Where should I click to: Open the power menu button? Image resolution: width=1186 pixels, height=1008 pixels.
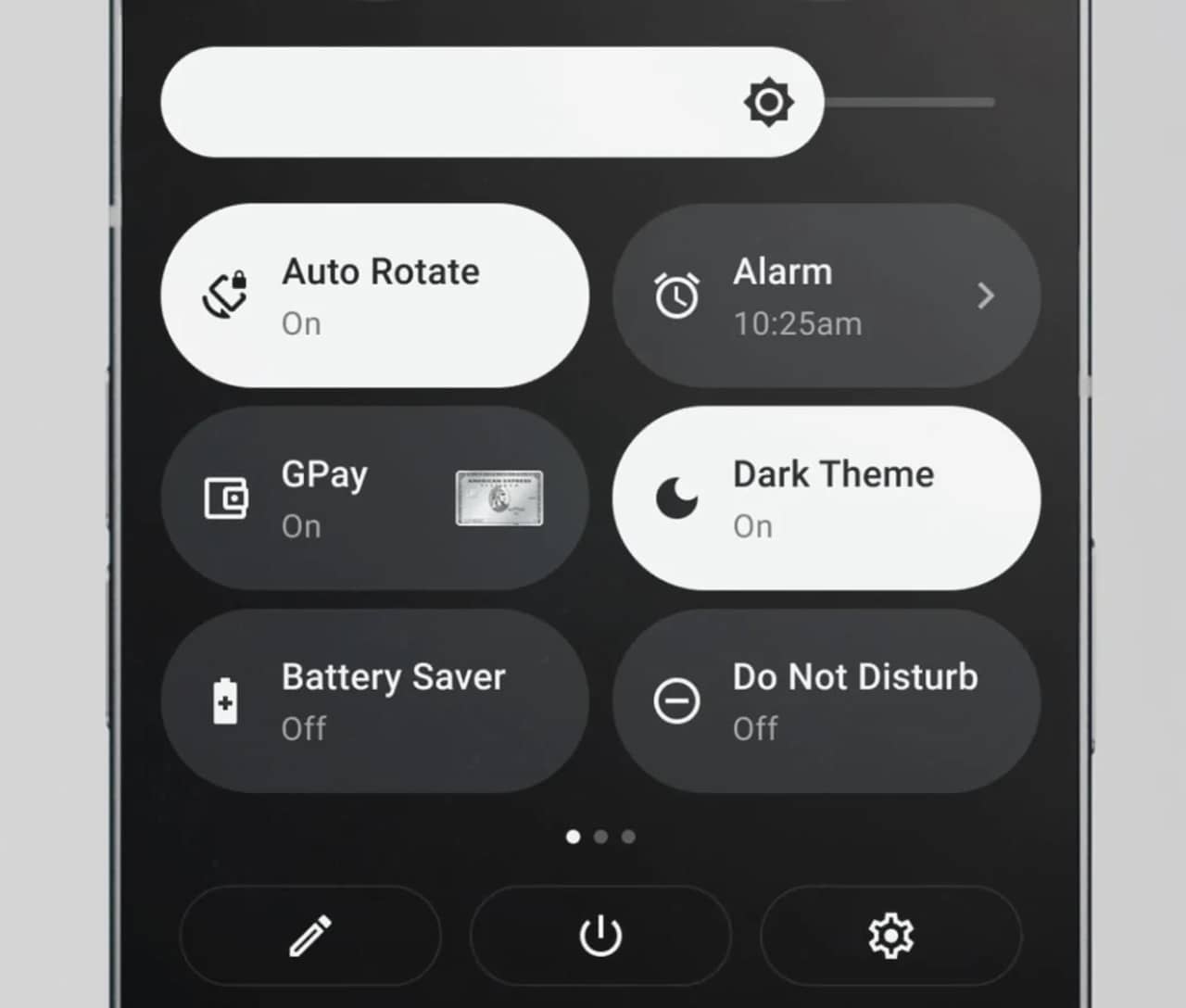coord(600,936)
